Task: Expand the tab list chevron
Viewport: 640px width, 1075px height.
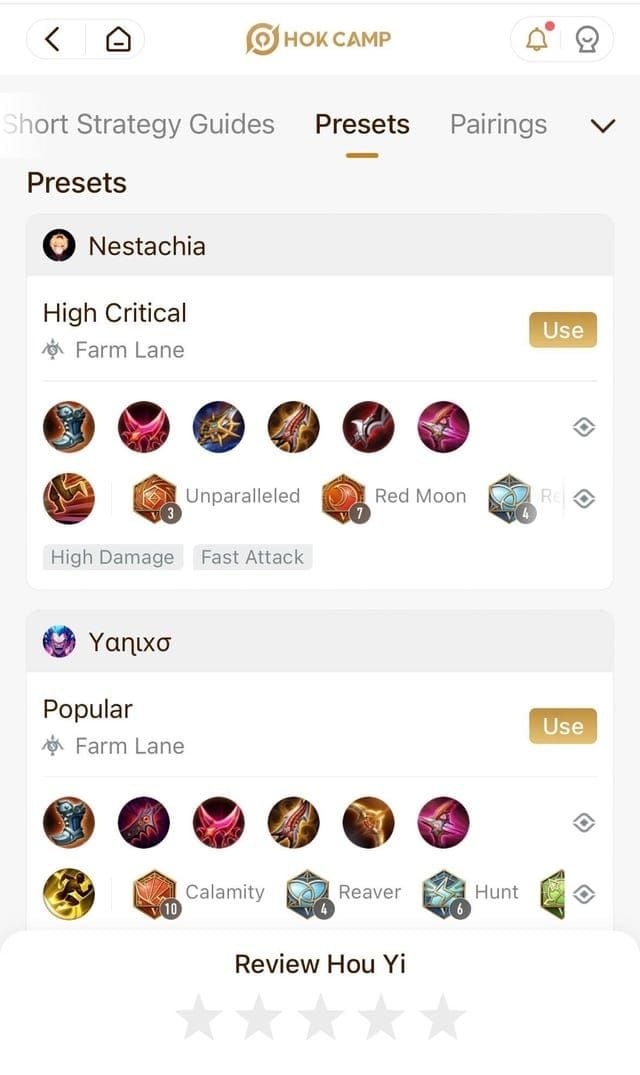Action: point(602,126)
